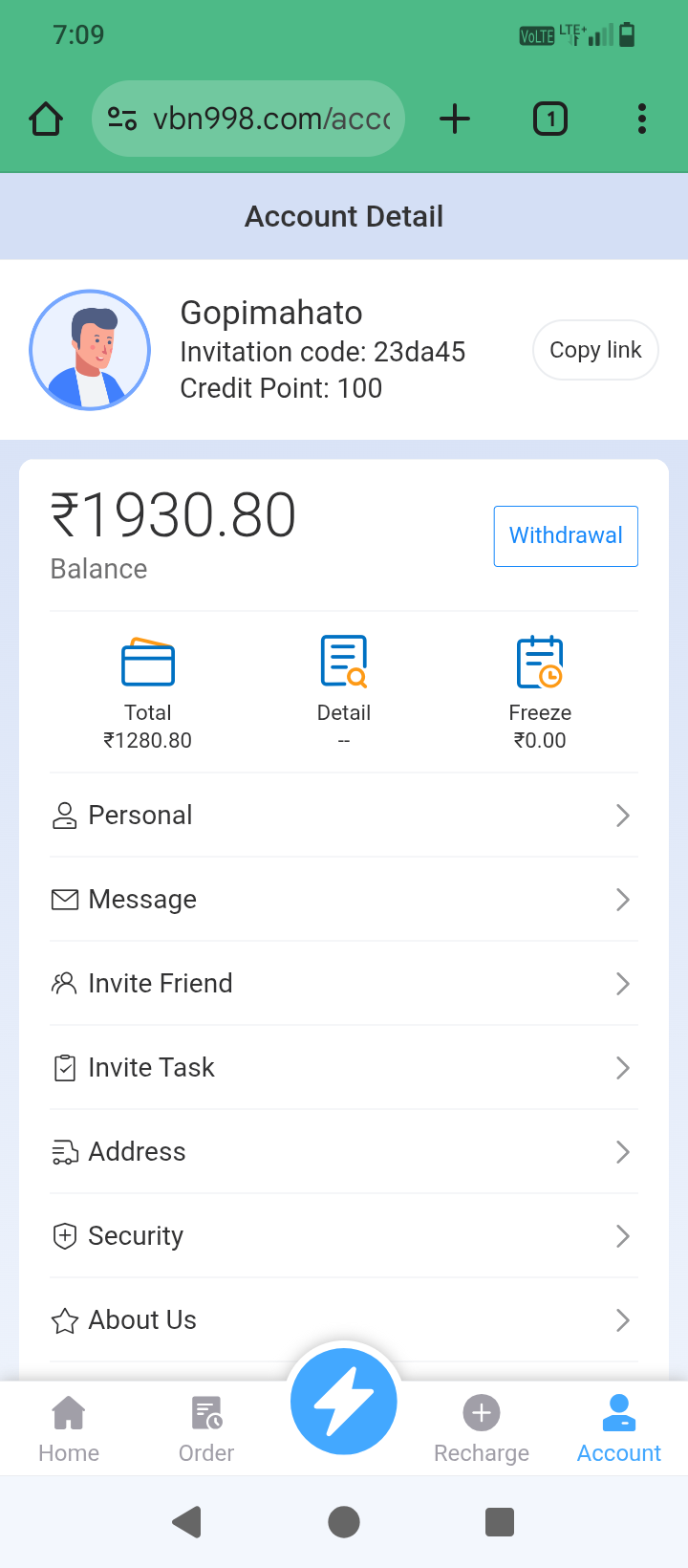688x1568 pixels.
Task: Copy the invitation link
Action: point(595,350)
